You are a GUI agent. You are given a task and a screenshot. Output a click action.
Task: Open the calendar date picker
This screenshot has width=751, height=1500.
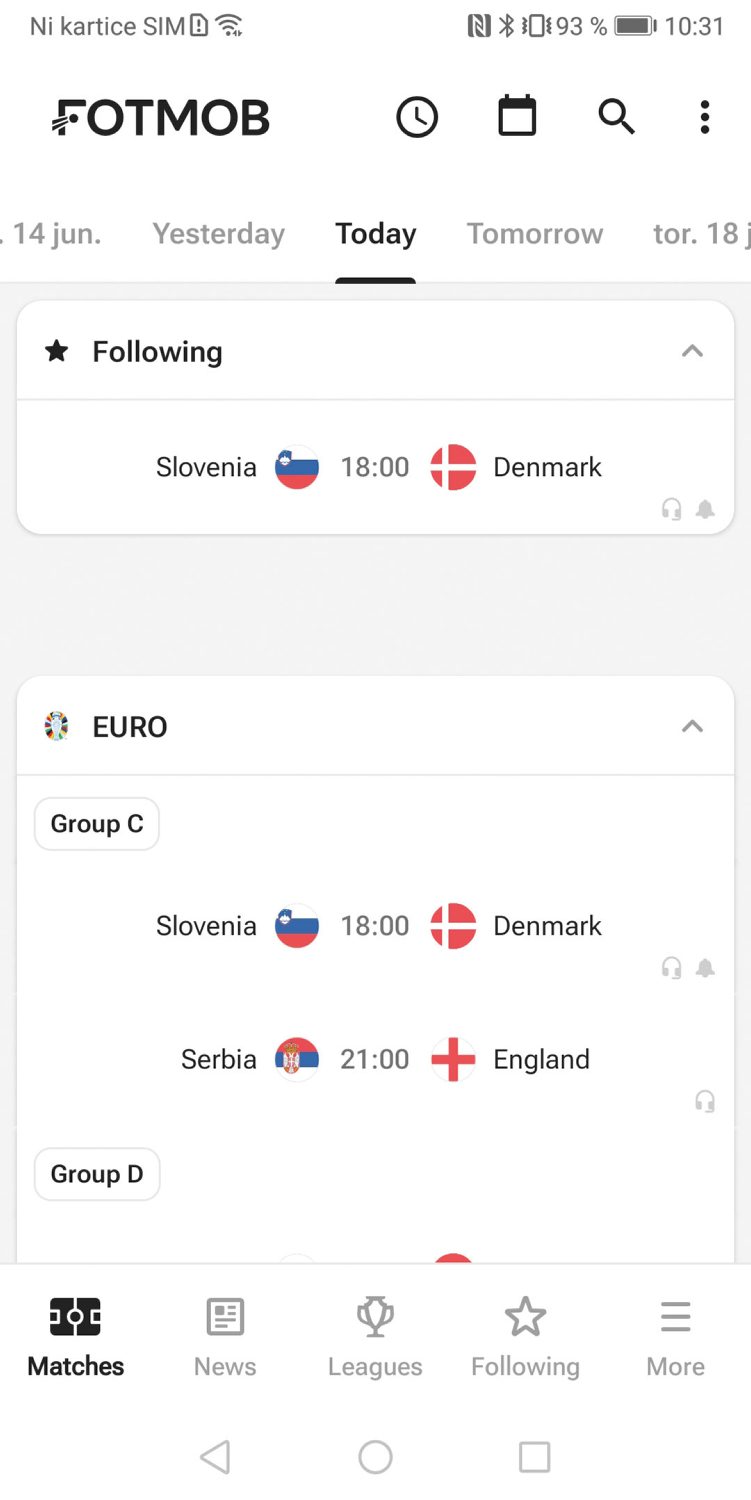coord(517,117)
